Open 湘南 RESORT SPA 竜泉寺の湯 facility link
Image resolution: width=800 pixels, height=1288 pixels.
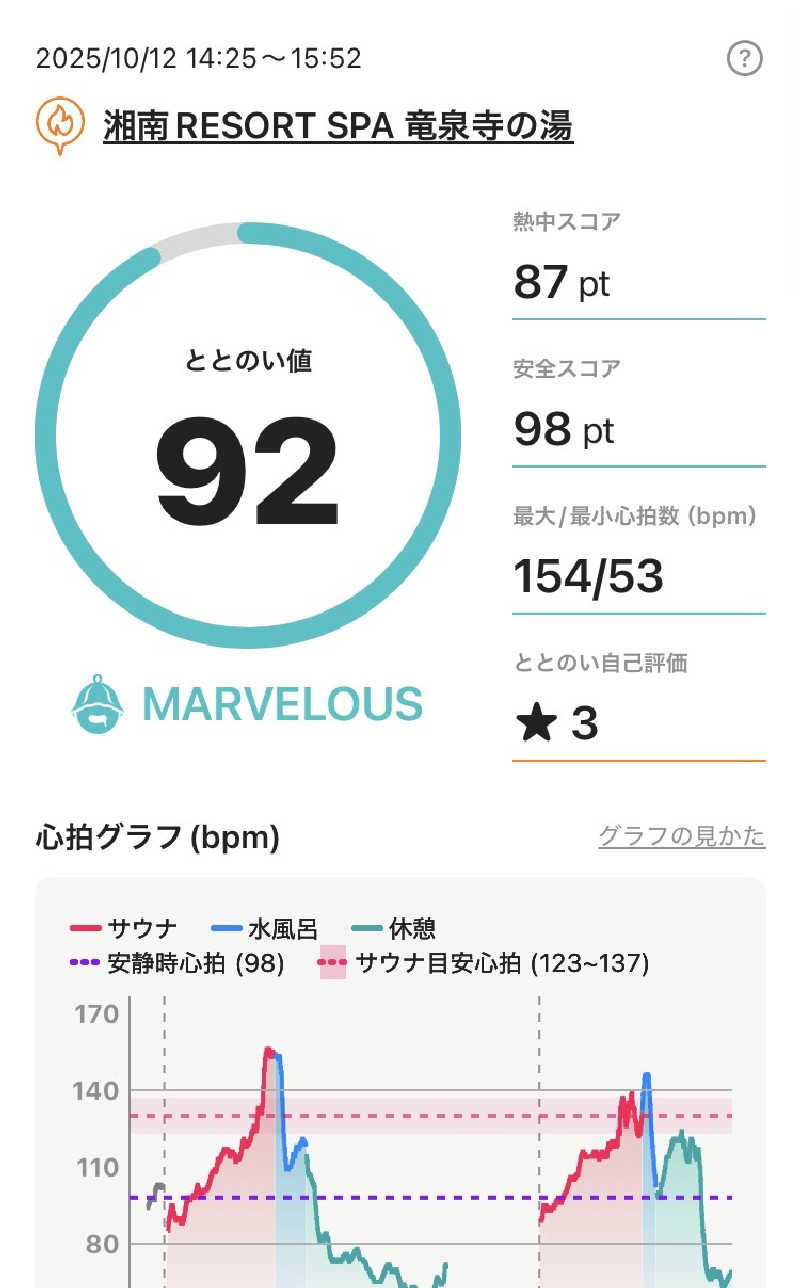tap(338, 126)
